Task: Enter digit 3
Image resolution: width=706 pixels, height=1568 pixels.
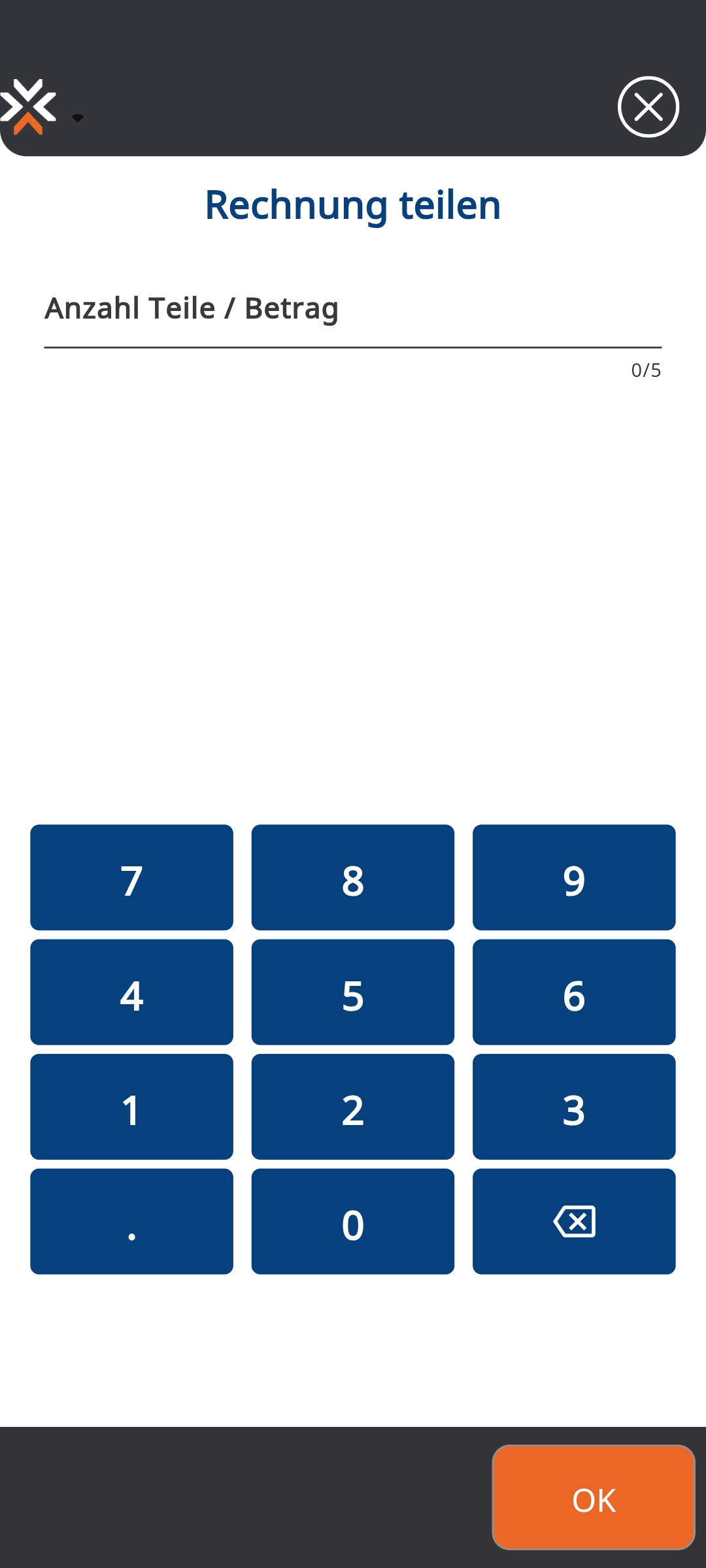Action: [x=573, y=1107]
